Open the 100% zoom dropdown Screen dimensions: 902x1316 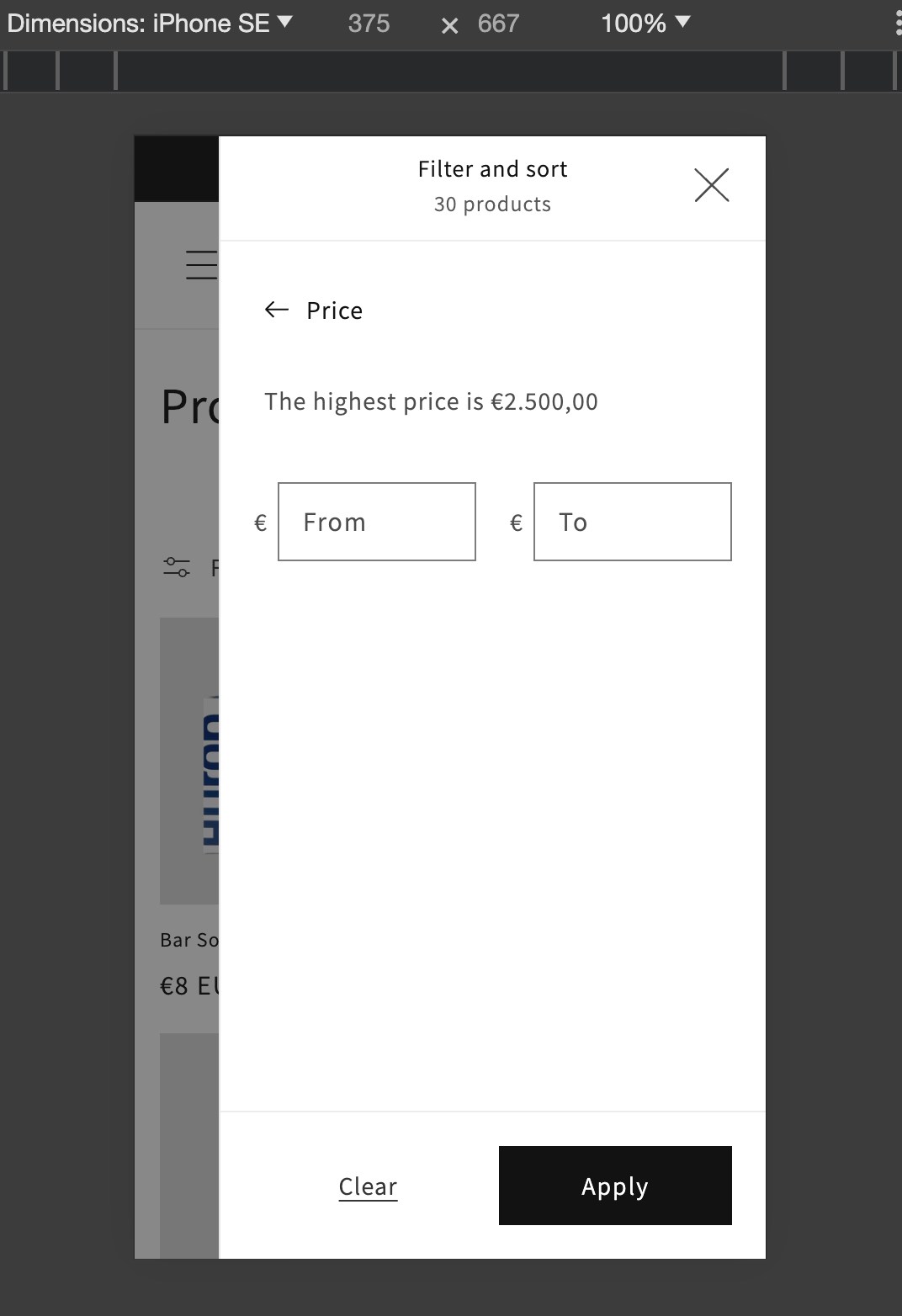645,23
